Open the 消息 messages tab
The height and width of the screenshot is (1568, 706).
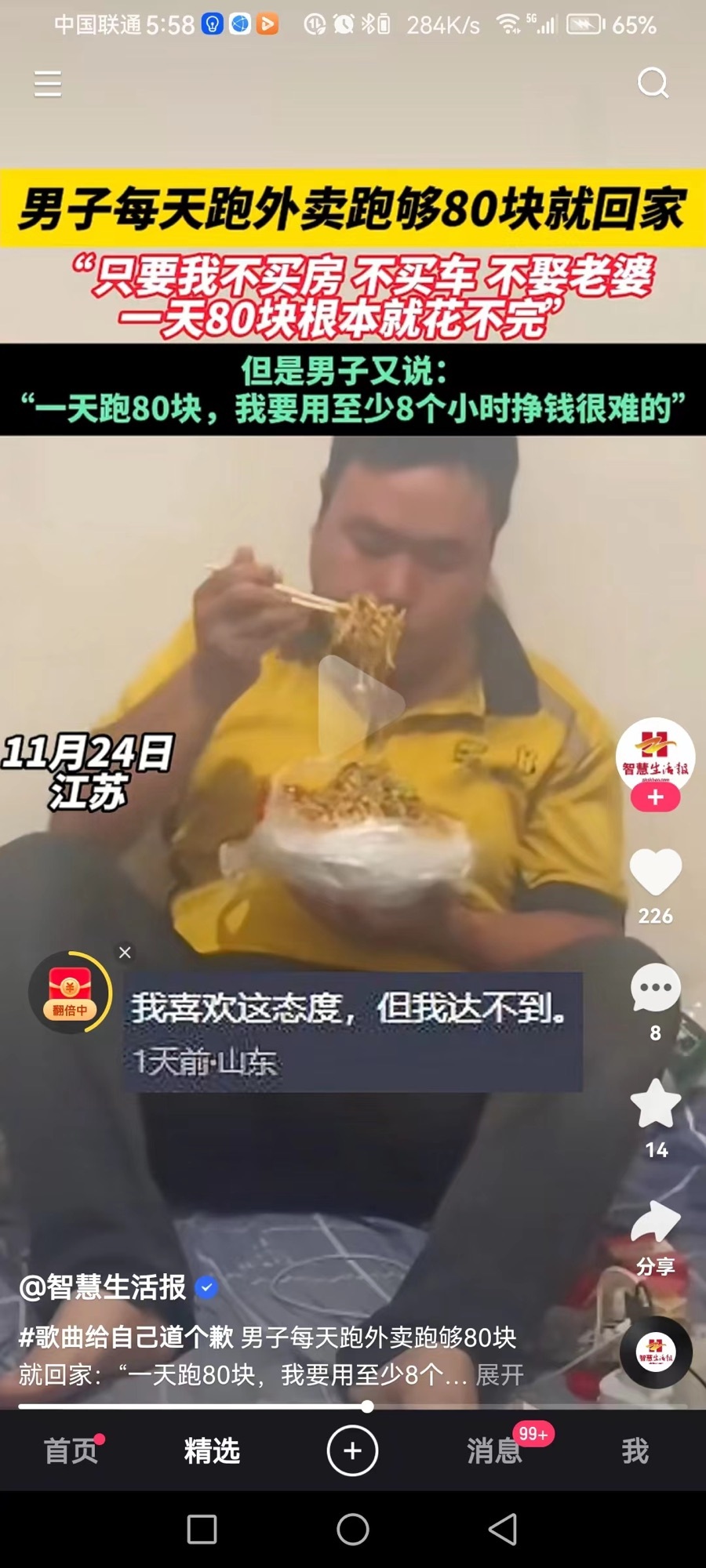[x=495, y=1451]
